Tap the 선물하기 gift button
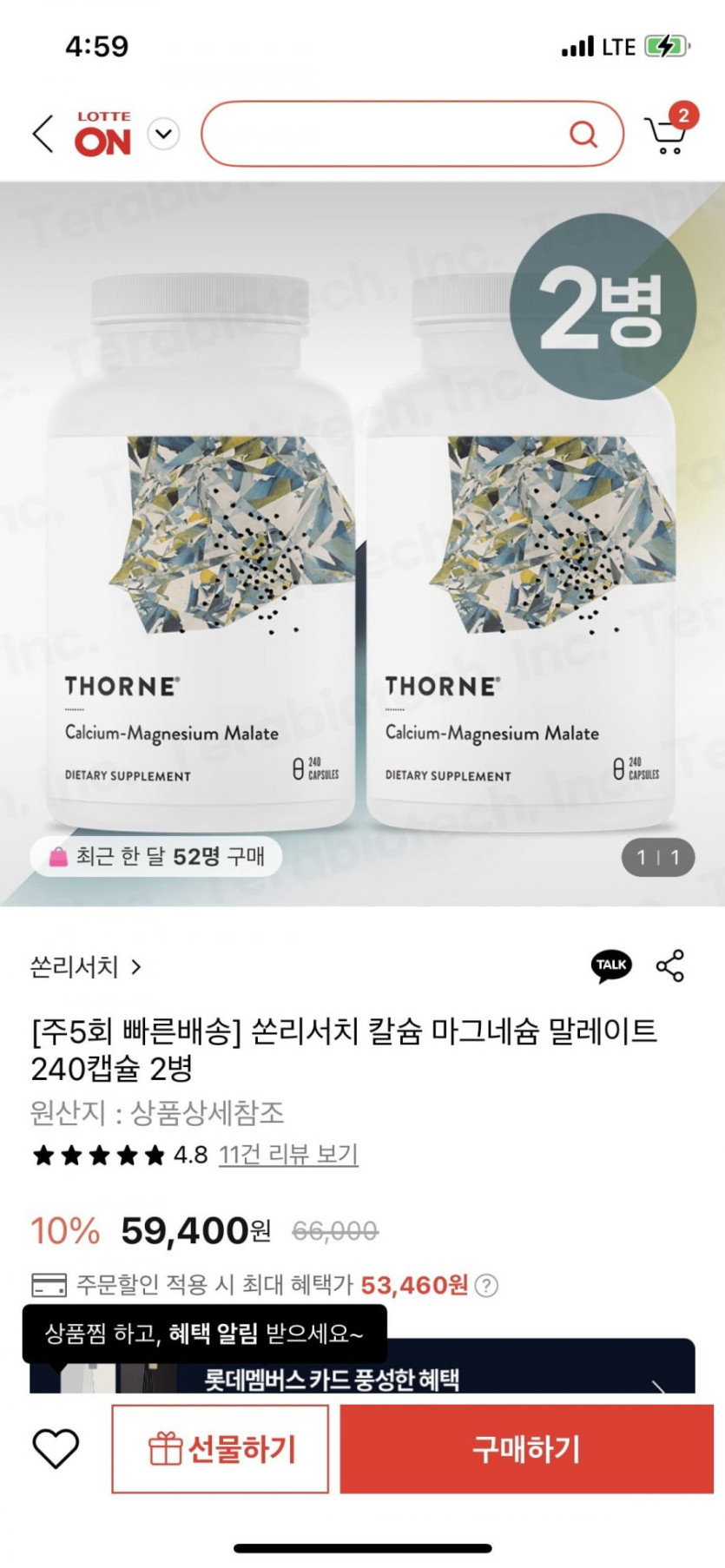 click(221, 1449)
